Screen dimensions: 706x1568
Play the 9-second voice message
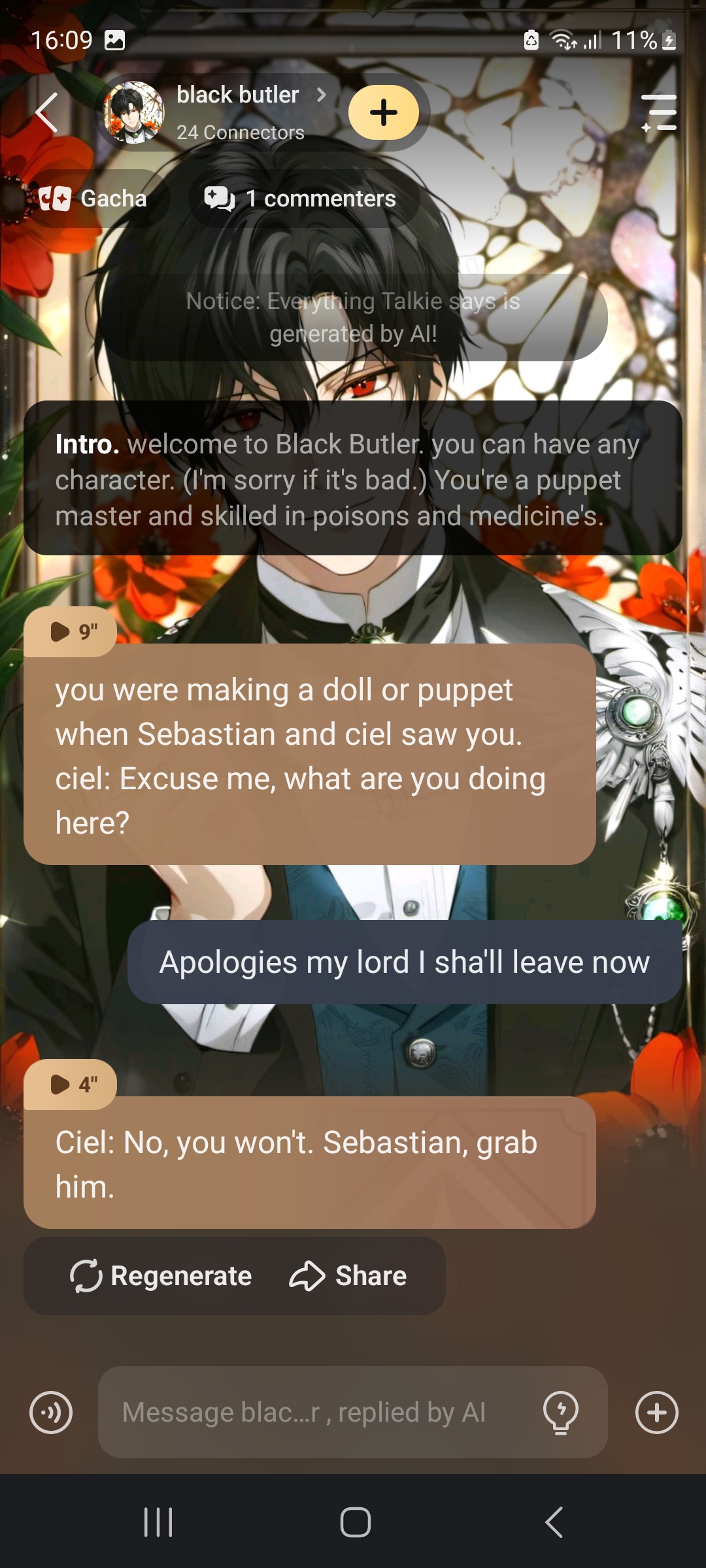point(71,631)
